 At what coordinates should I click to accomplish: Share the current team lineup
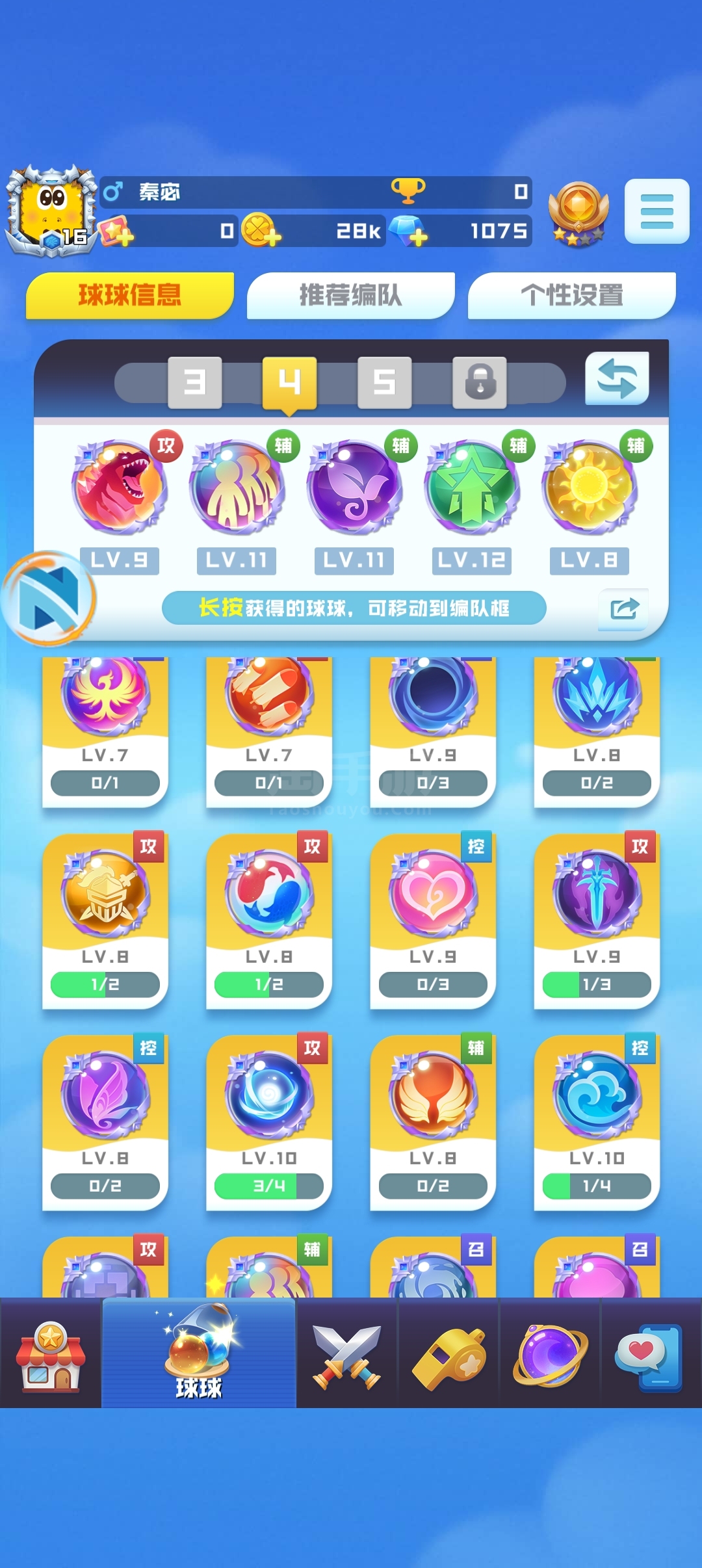click(624, 609)
